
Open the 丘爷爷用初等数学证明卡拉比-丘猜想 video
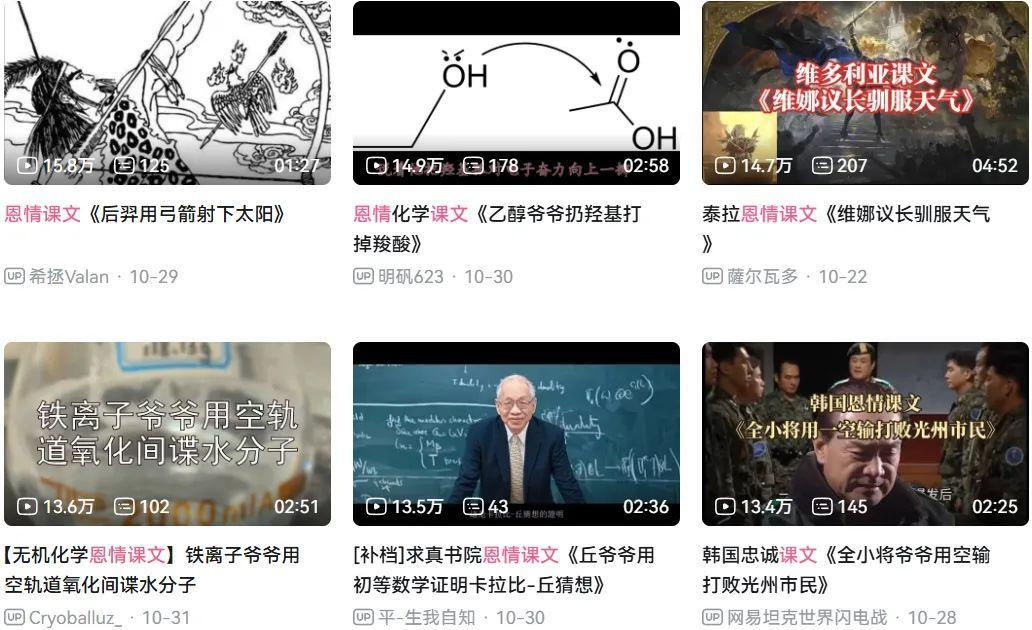[x=516, y=433]
